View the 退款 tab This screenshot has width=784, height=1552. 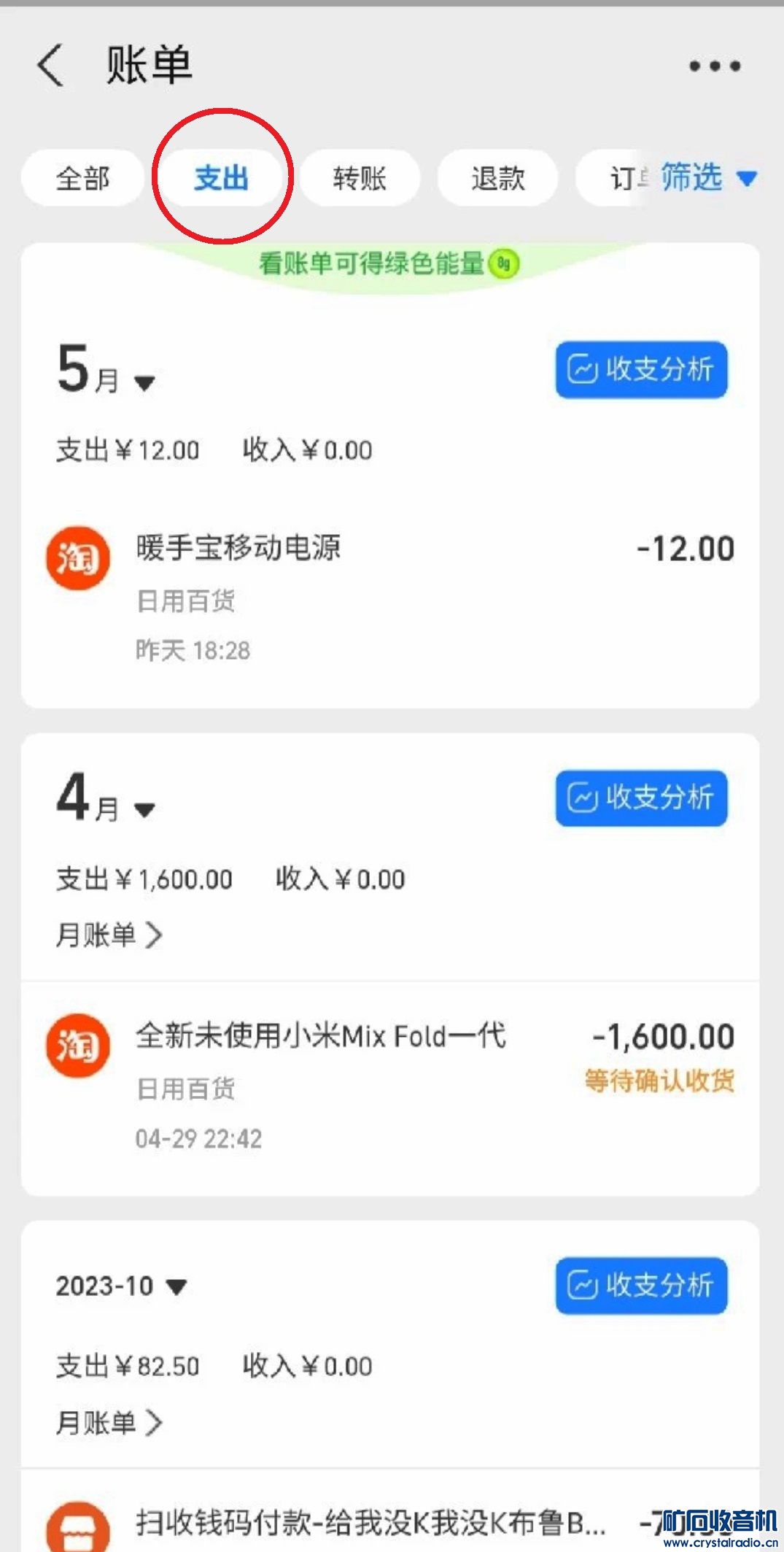[497, 178]
